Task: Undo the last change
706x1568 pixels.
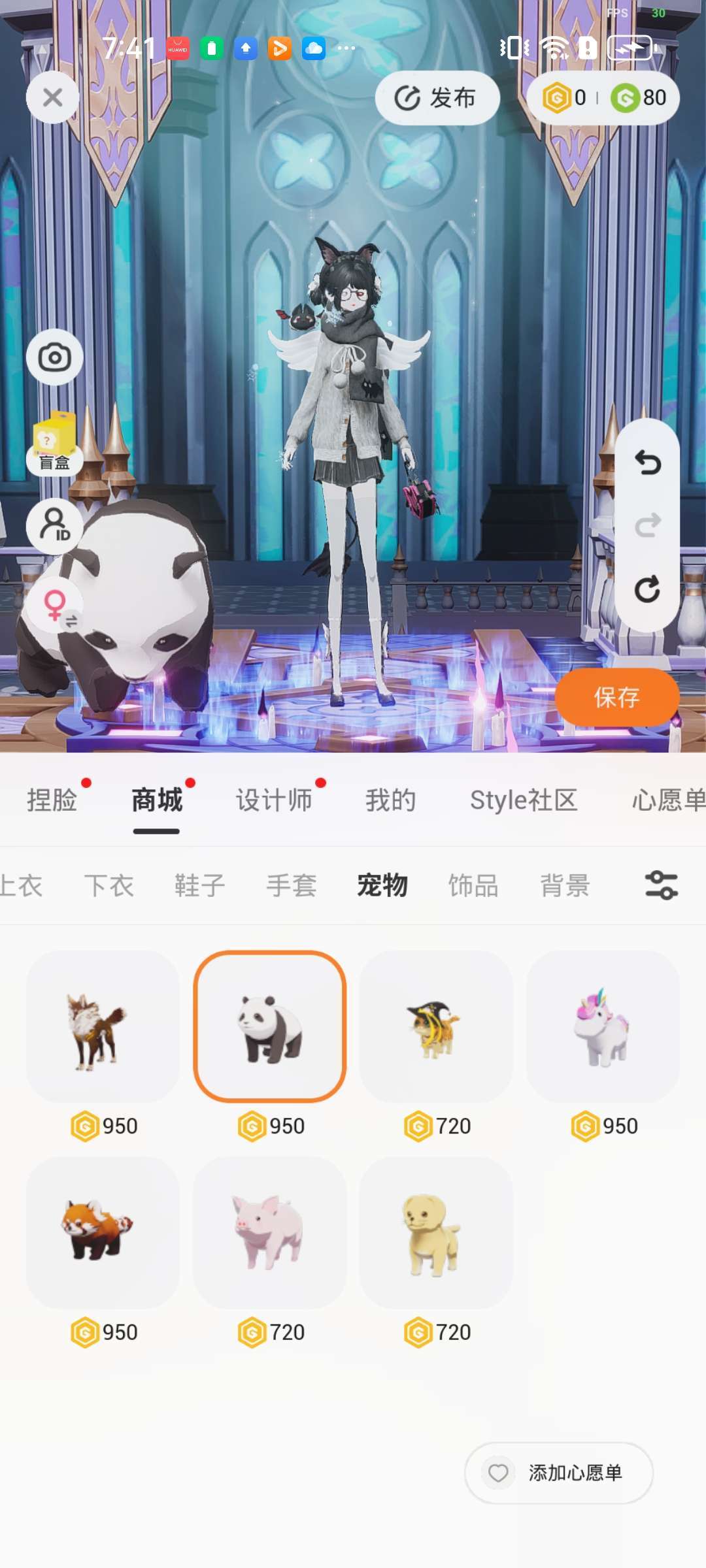Action: 647,463
